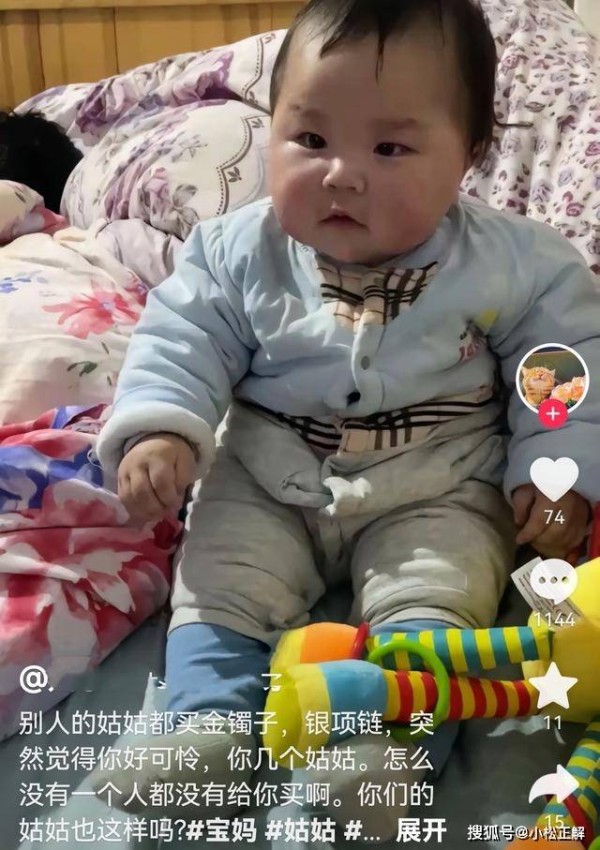Share this video using the arrow icon

tap(553, 785)
